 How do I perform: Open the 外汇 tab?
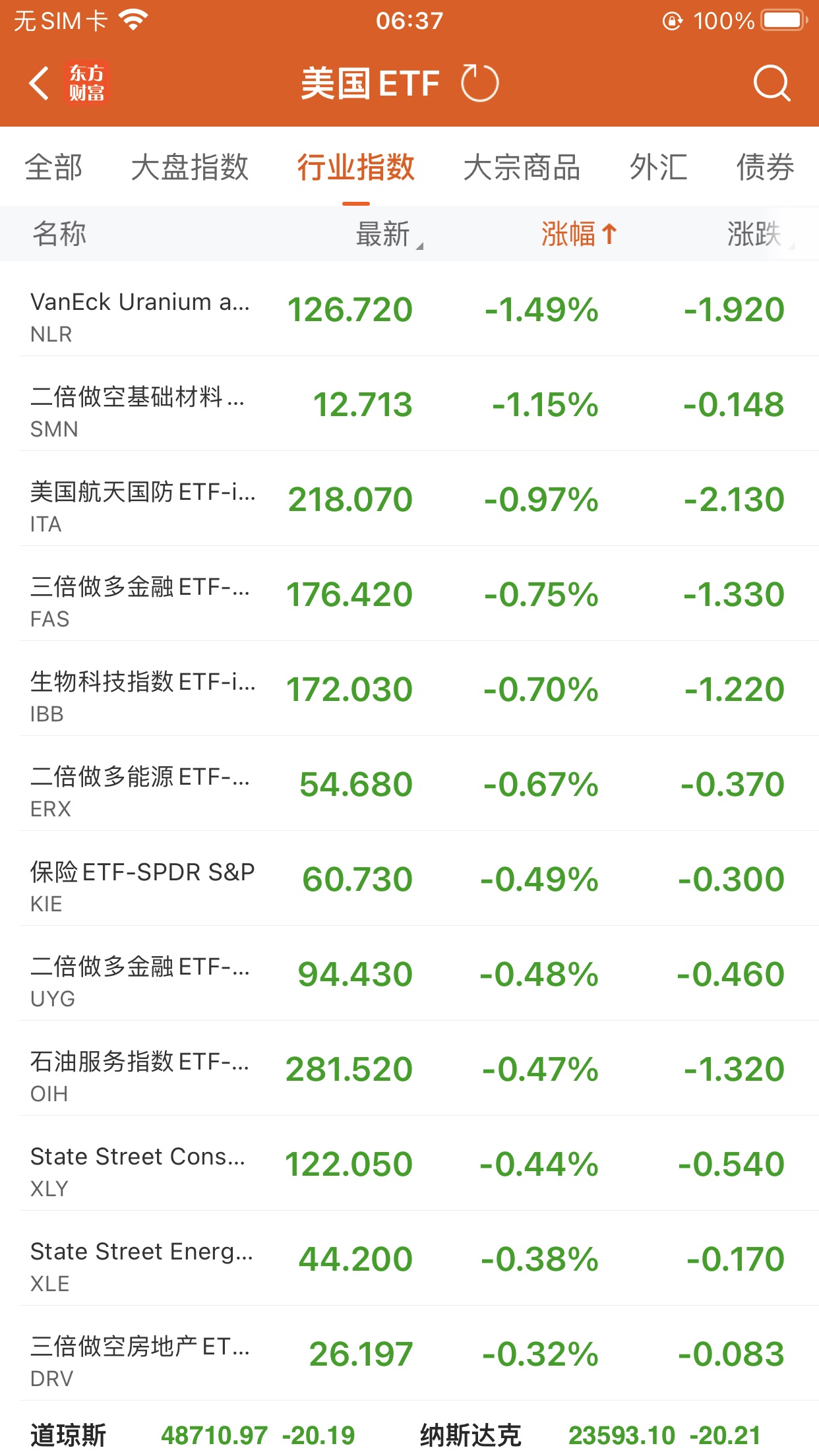point(658,167)
